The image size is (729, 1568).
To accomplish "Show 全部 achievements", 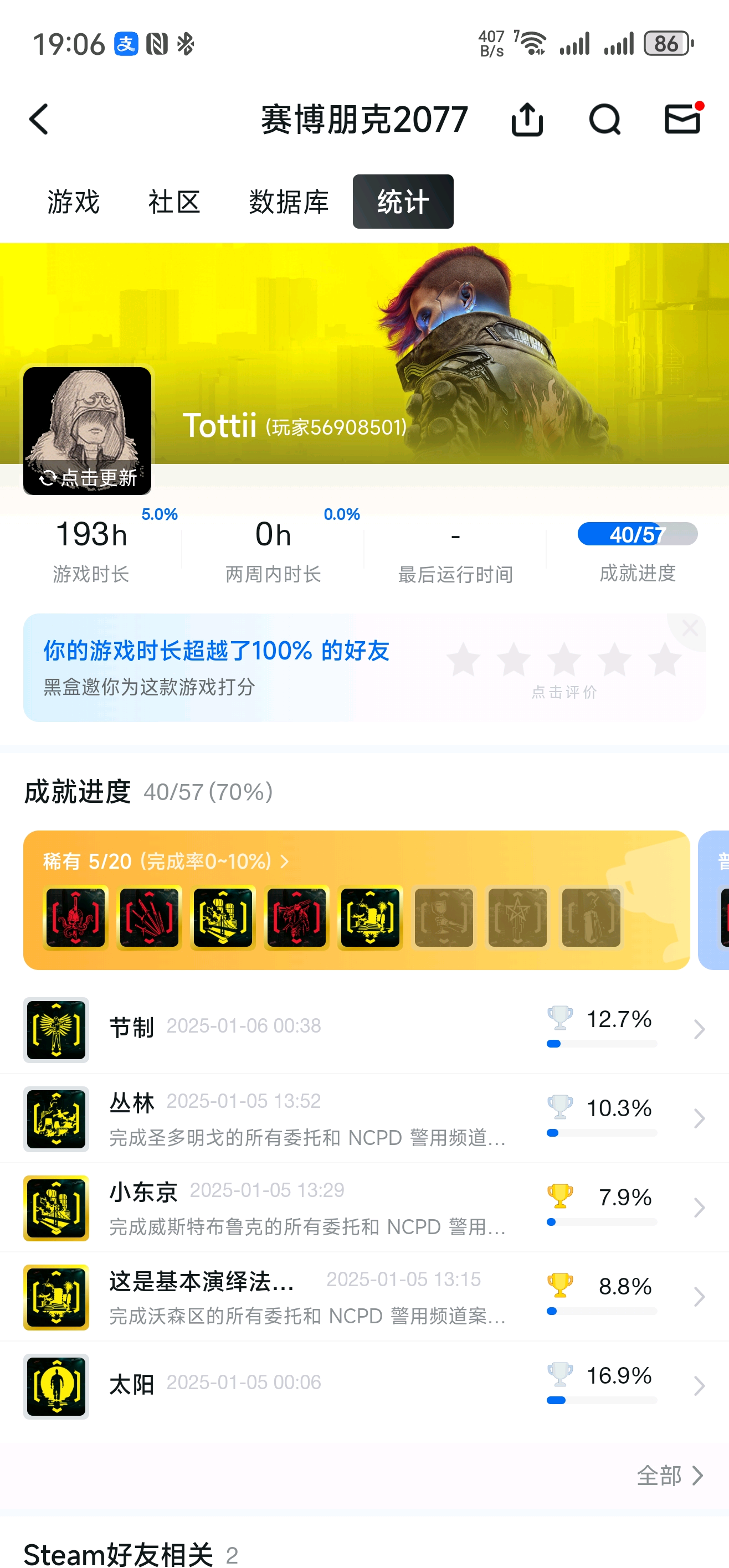I will (x=669, y=1475).
